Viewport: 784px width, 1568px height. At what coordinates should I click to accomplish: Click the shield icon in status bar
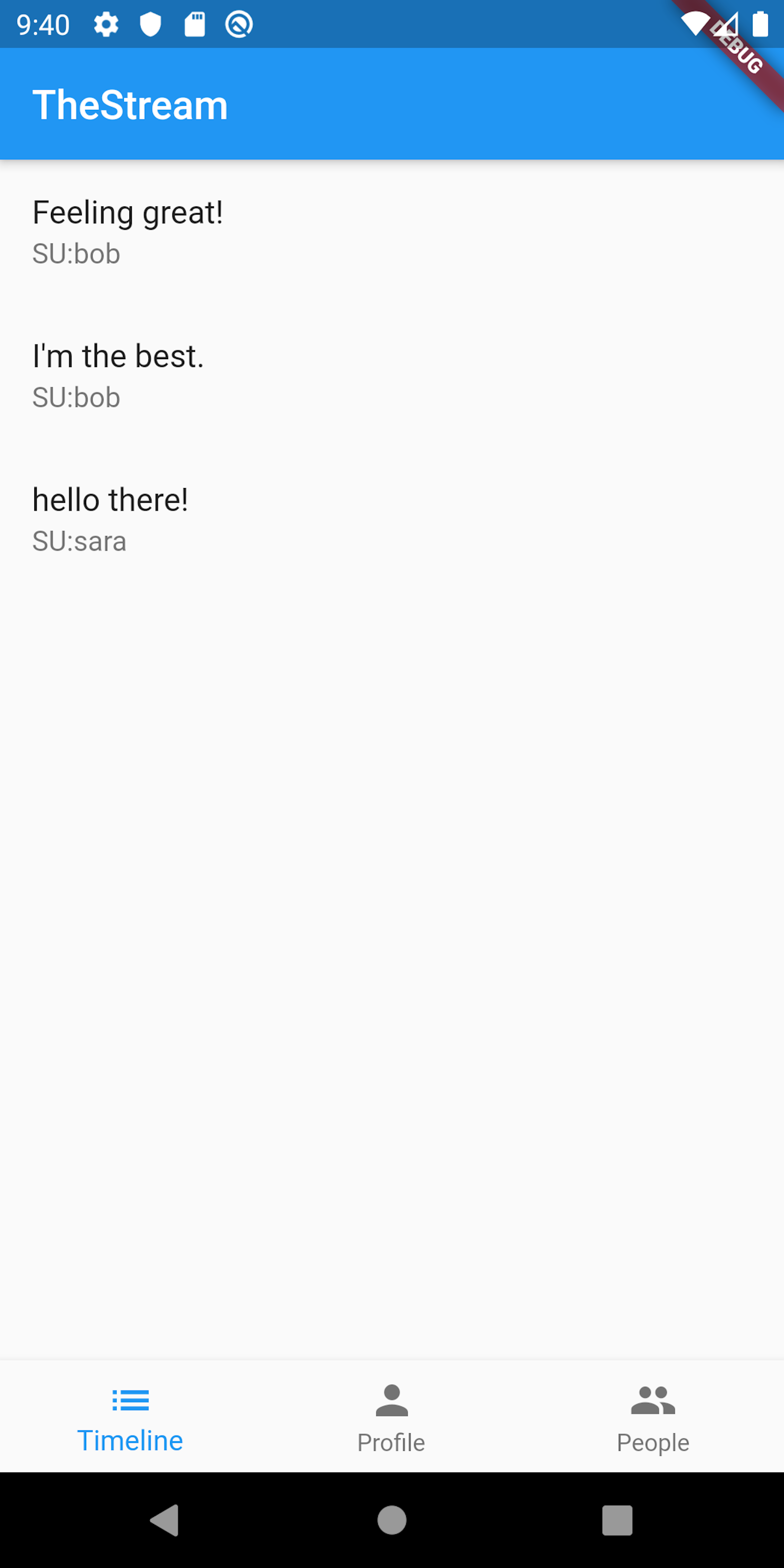pos(151,24)
